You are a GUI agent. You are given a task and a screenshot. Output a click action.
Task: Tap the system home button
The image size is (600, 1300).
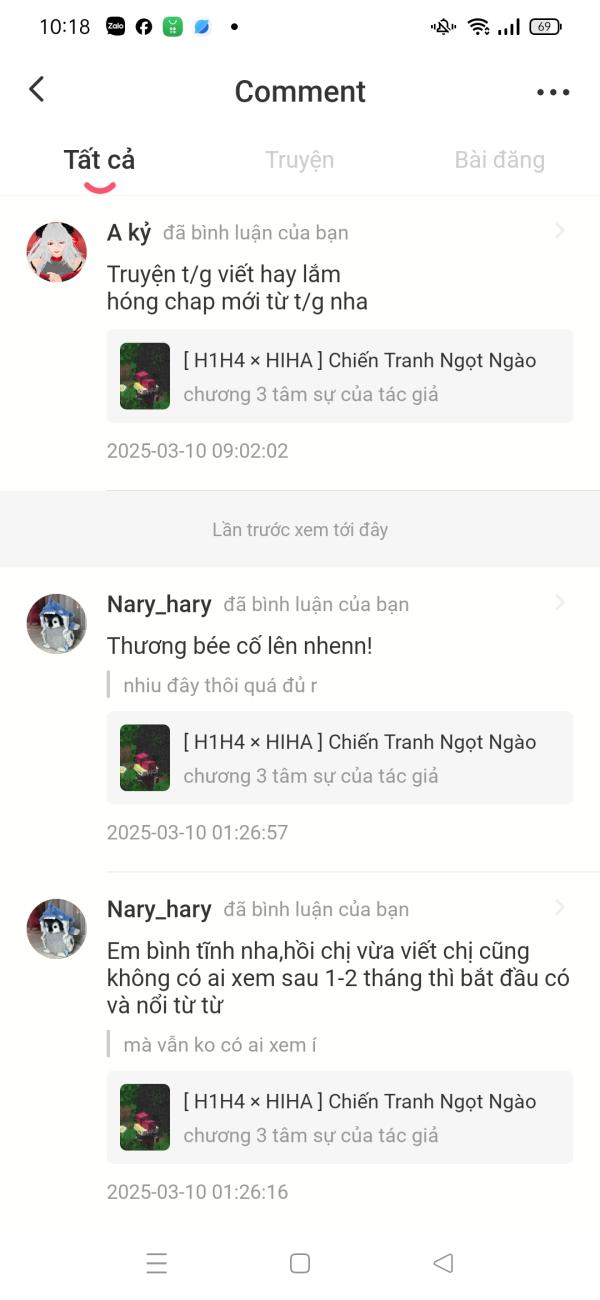pos(300,1263)
